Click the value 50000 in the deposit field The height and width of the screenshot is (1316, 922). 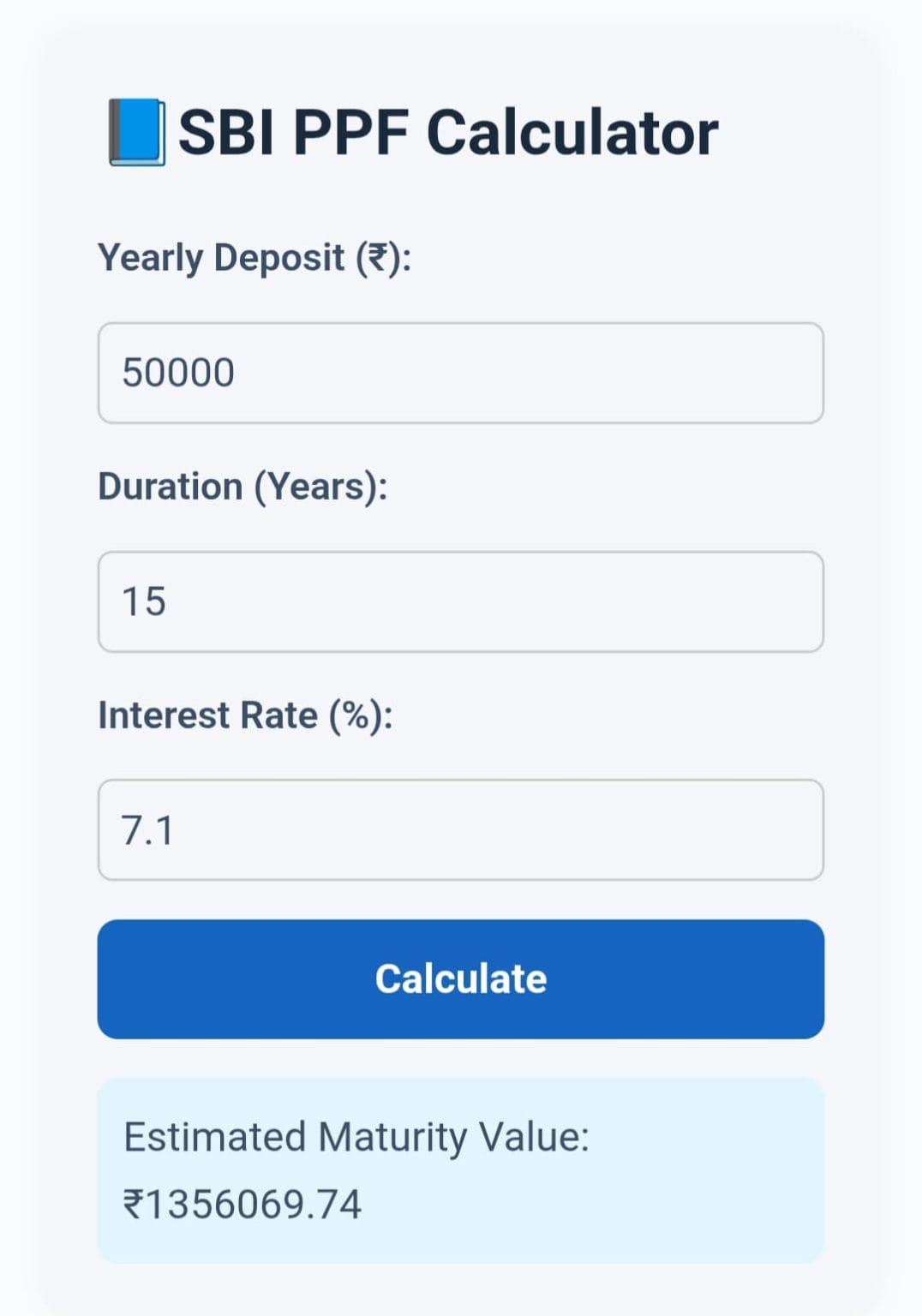pyautogui.click(x=180, y=373)
